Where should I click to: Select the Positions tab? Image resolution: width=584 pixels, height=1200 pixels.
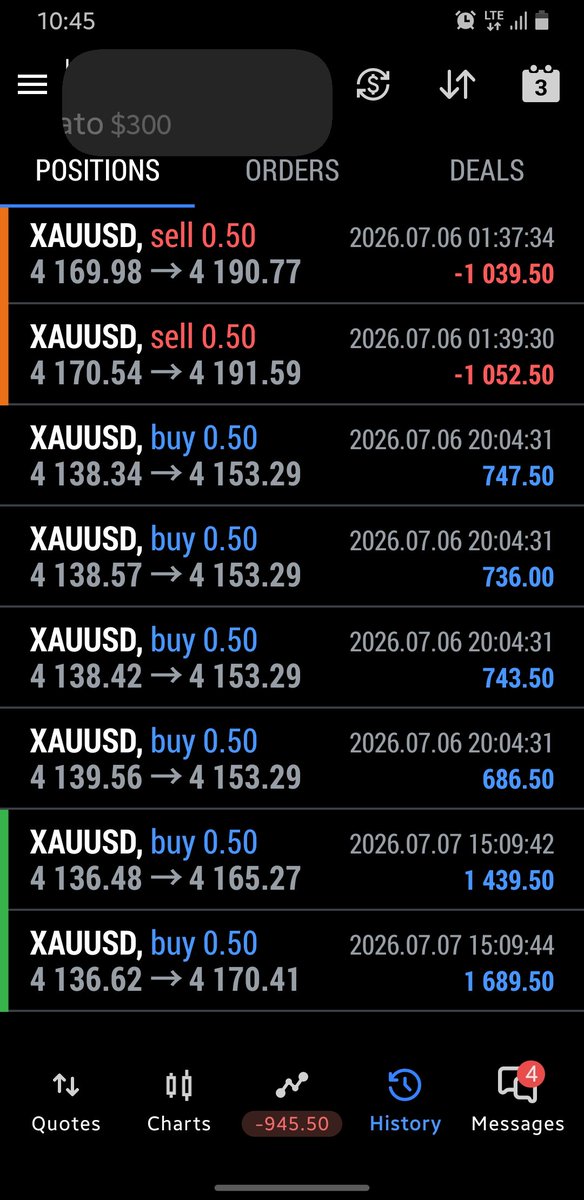coord(97,171)
